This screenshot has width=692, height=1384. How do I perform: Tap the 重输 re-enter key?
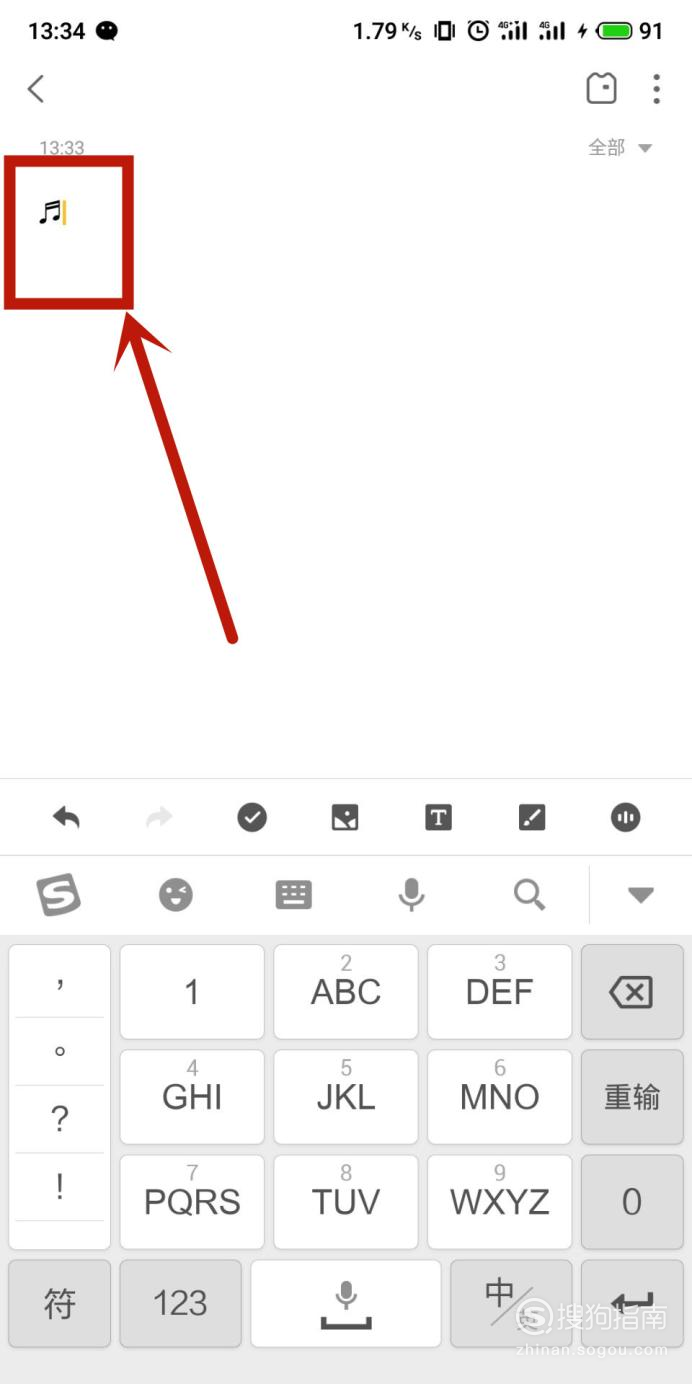[x=632, y=1097]
